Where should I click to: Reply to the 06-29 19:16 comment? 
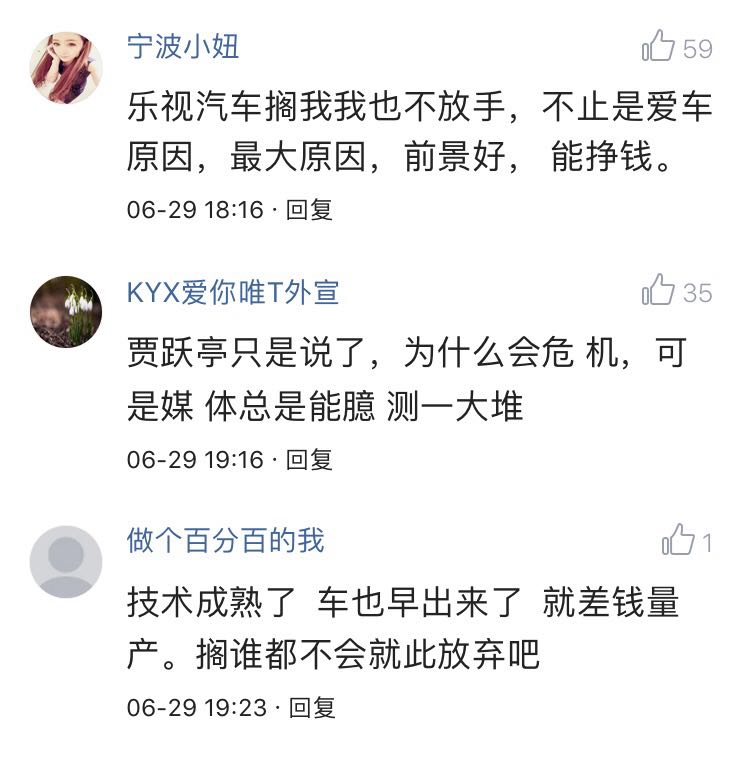(x=309, y=459)
